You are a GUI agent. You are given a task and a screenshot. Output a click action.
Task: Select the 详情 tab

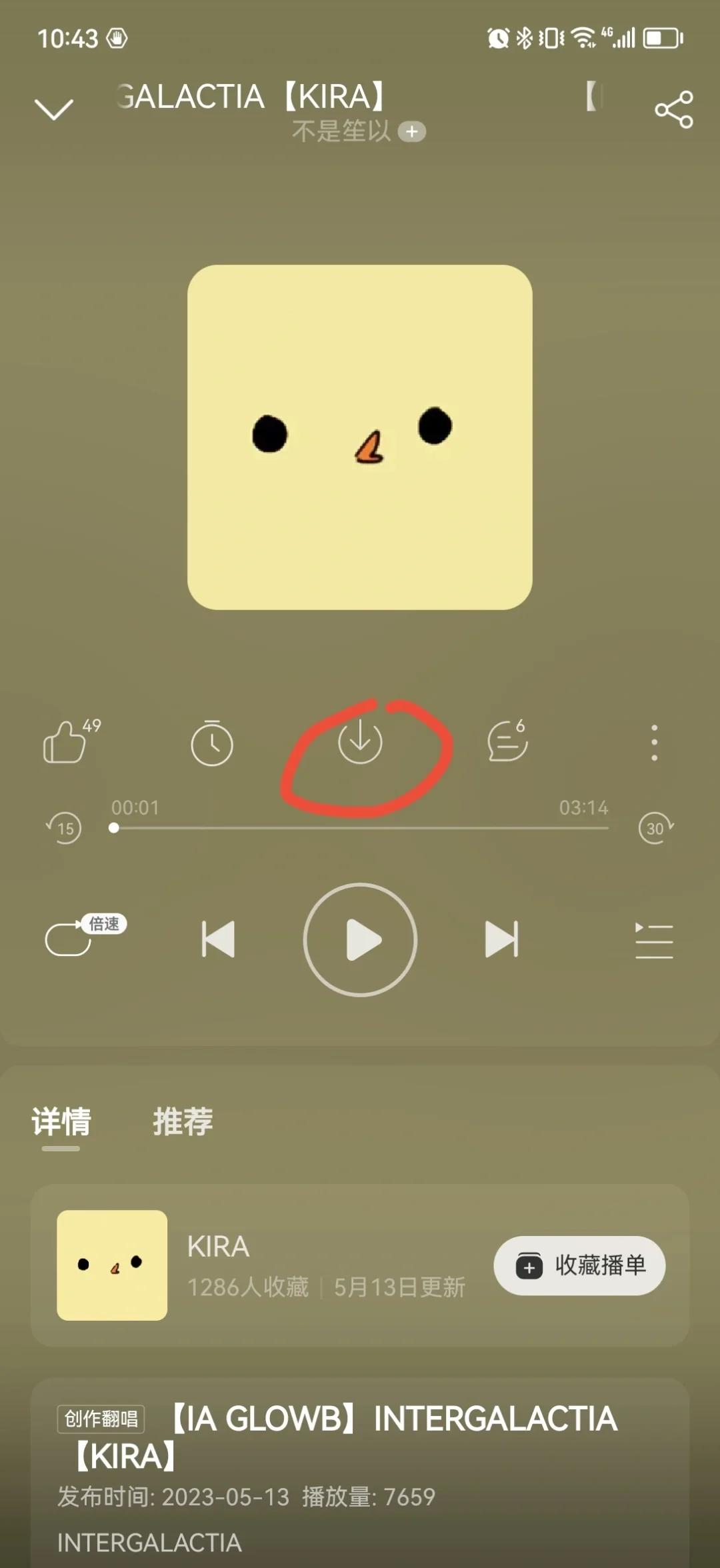coord(61,1121)
